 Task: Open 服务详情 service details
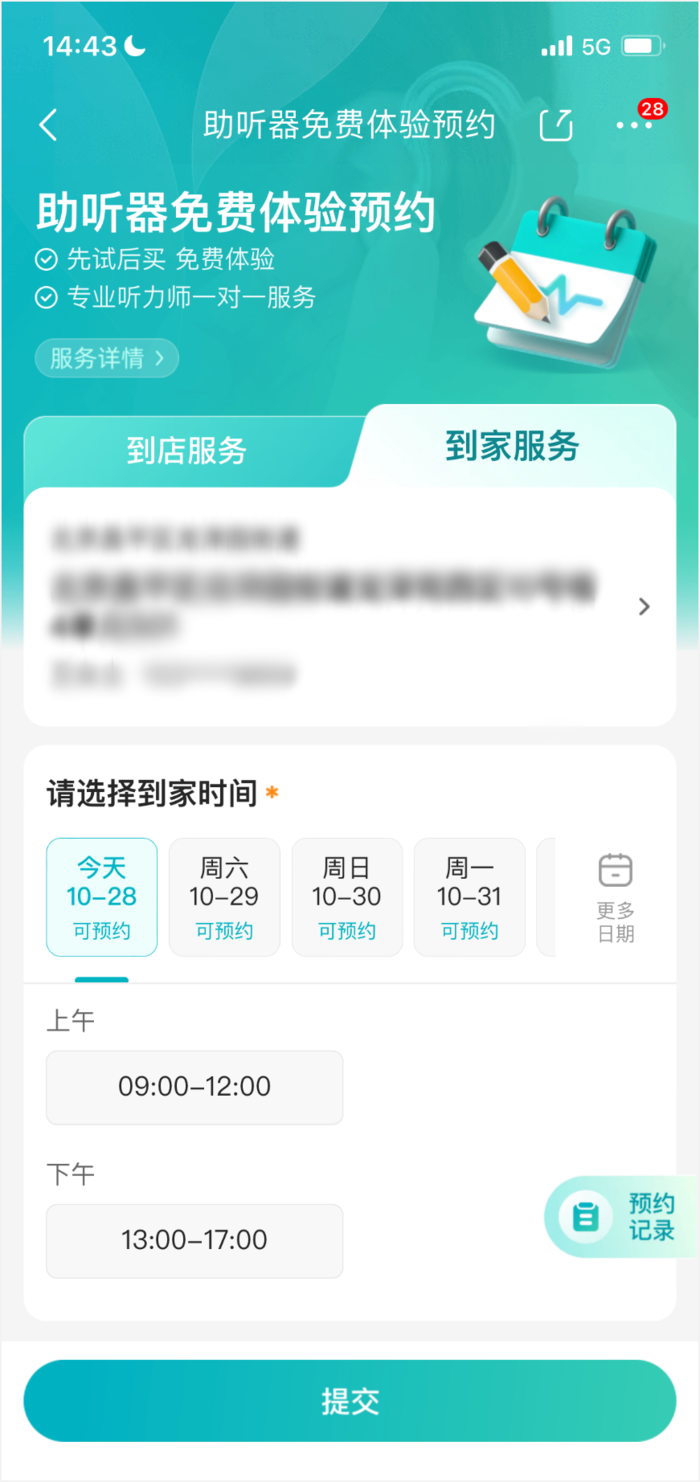pyautogui.click(x=107, y=359)
